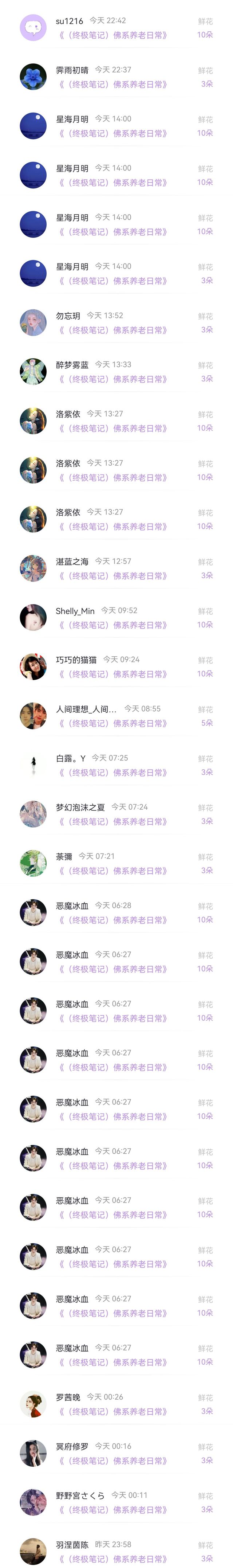Open su1216's profile avatar

point(33,28)
